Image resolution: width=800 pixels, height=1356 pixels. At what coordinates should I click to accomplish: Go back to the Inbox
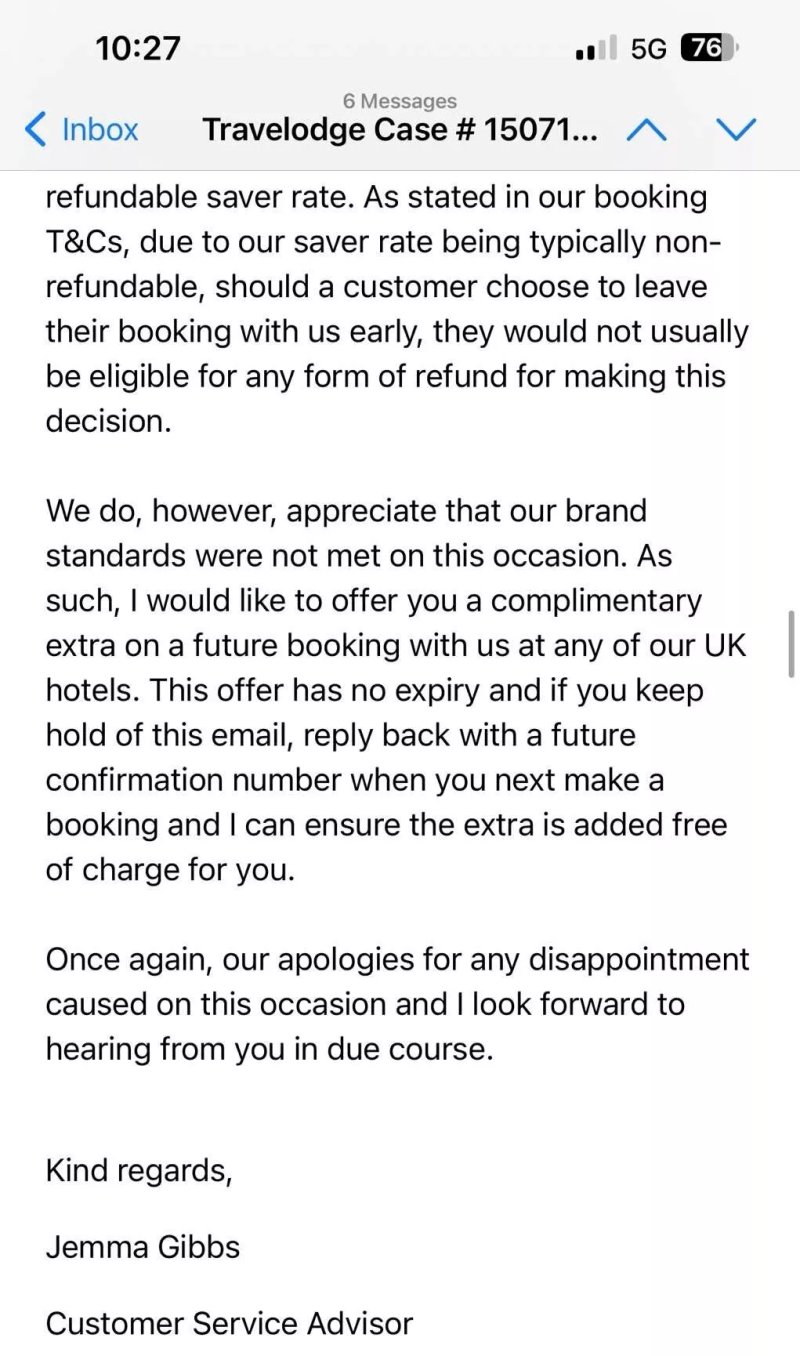tap(81, 130)
